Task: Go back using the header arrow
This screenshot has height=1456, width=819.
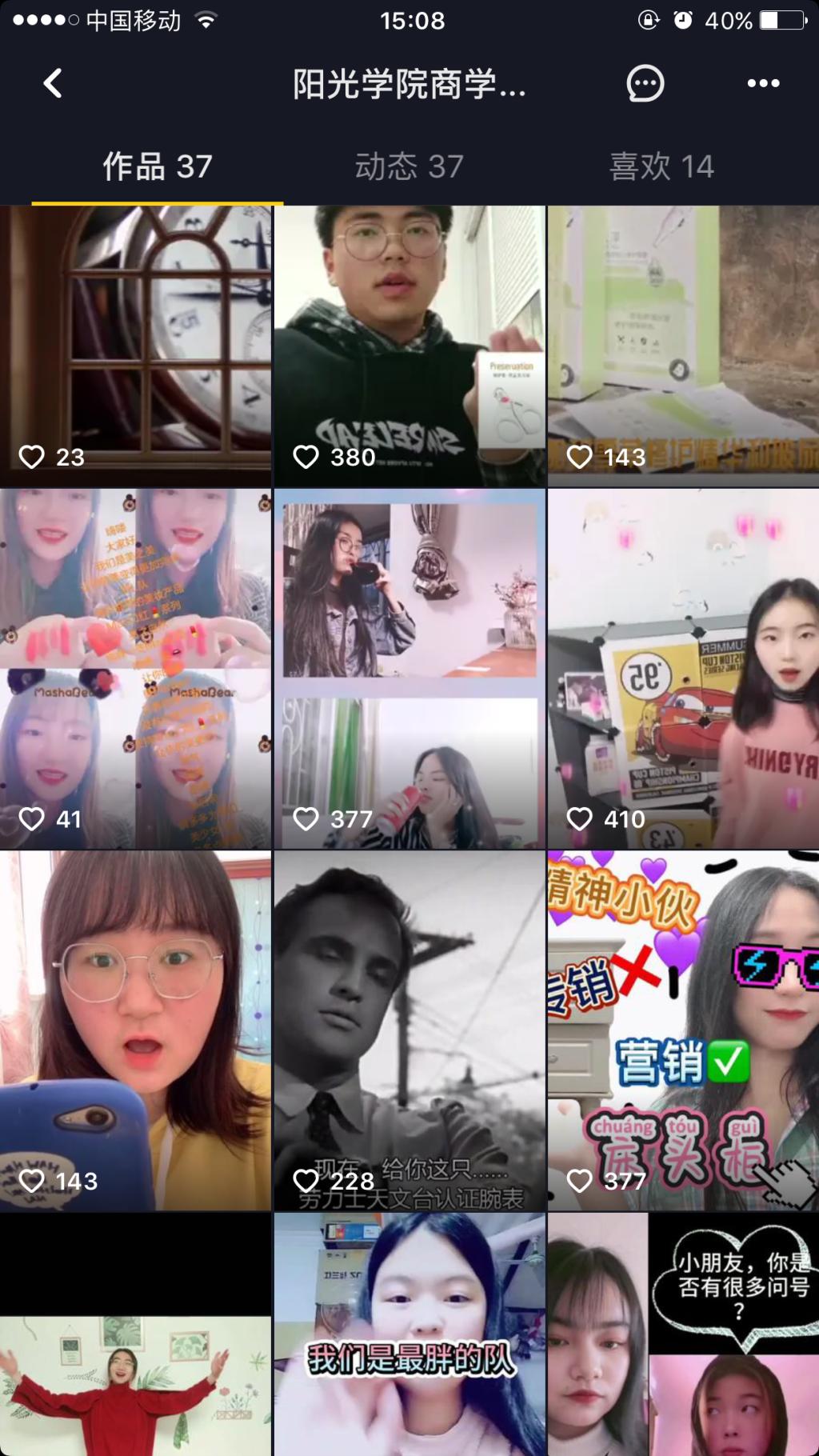Action: 53,83
